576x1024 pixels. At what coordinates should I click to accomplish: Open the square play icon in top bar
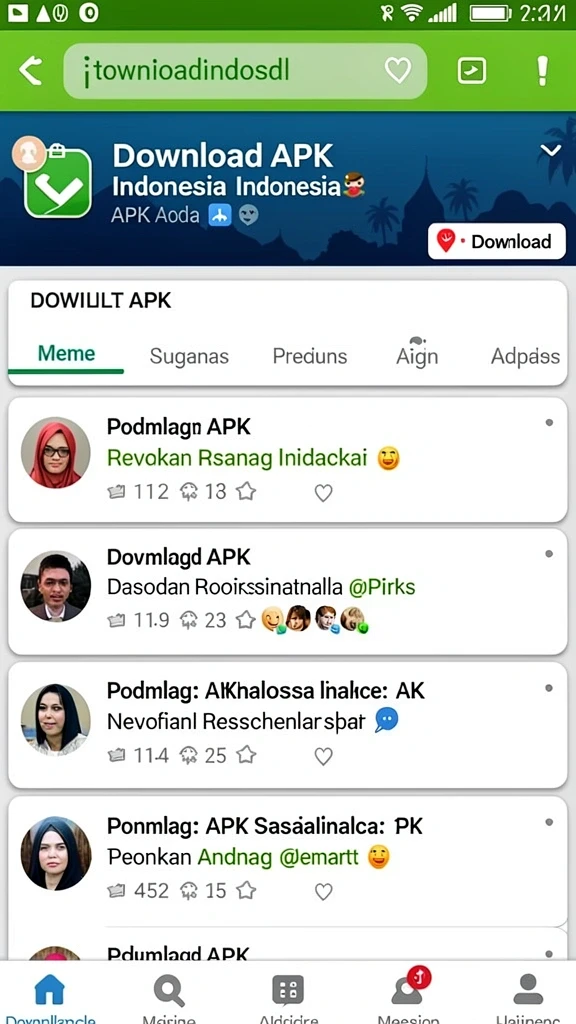472,71
